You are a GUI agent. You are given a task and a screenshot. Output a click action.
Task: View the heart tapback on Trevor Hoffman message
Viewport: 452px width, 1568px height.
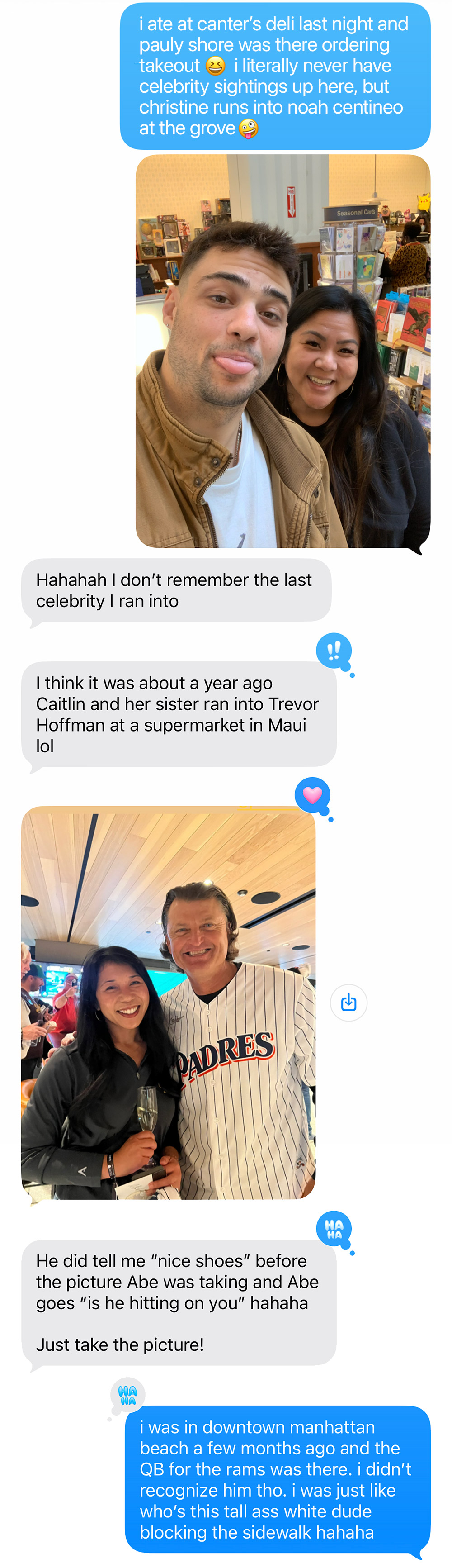312,795
